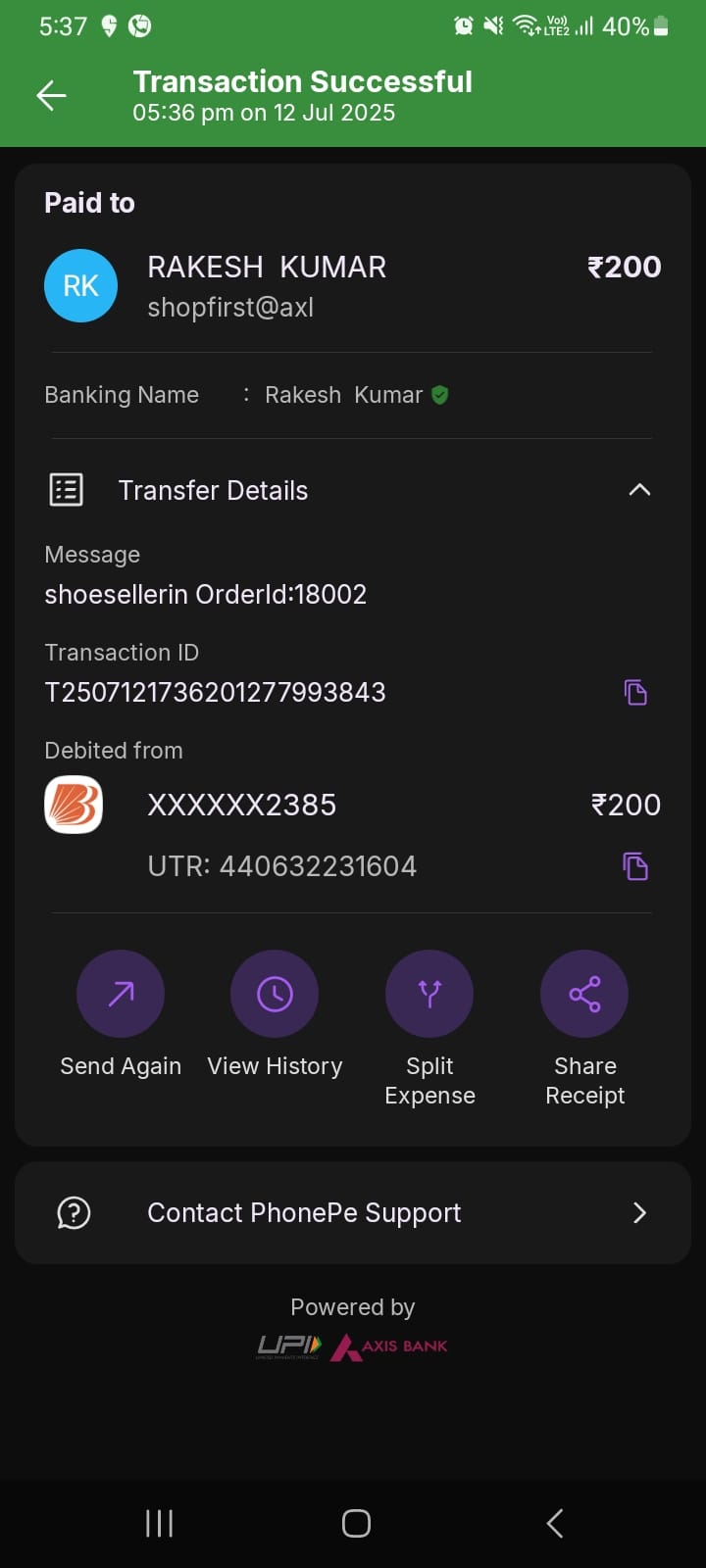
Task: Go to the home screen
Action: coord(356,1523)
